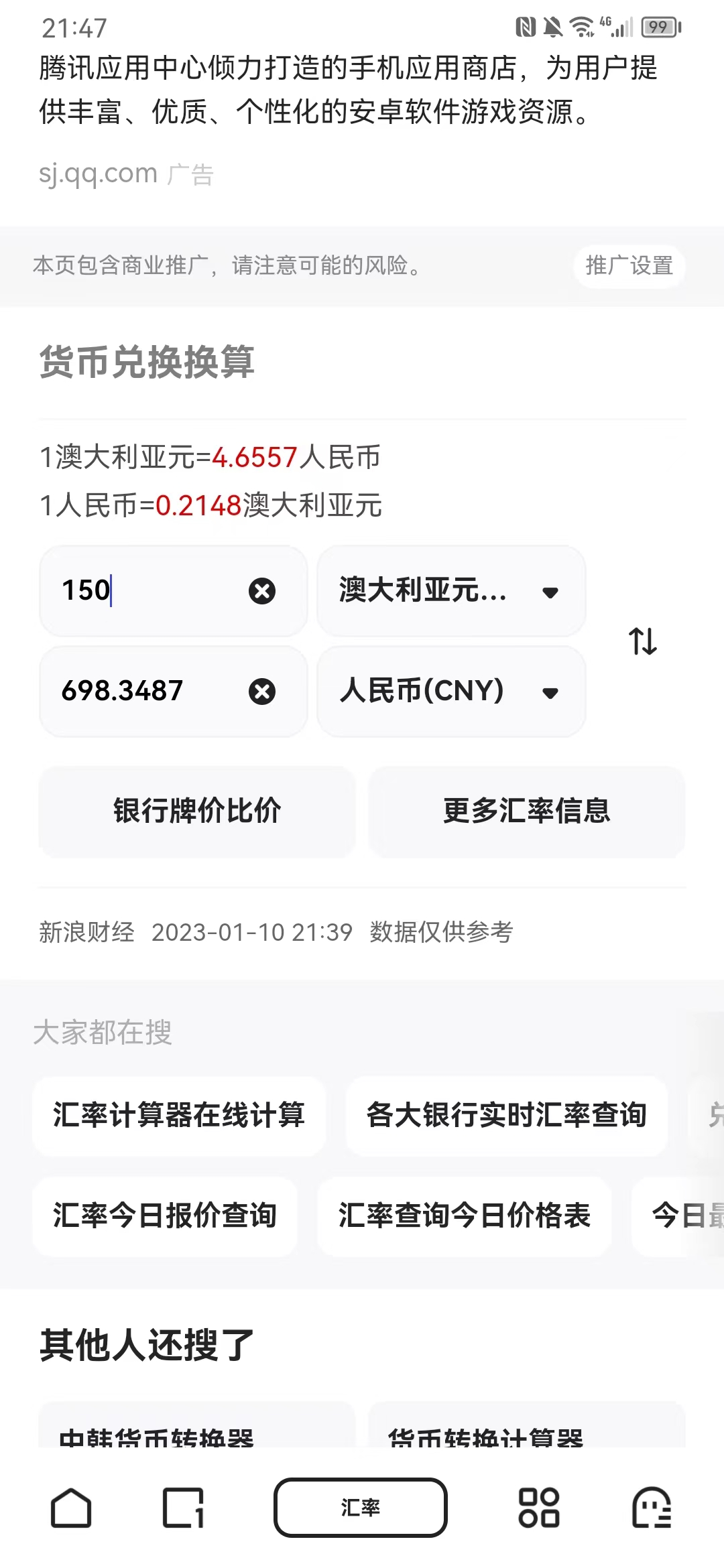
Task: Search 汇率计算器在线计算
Action: click(x=179, y=1116)
